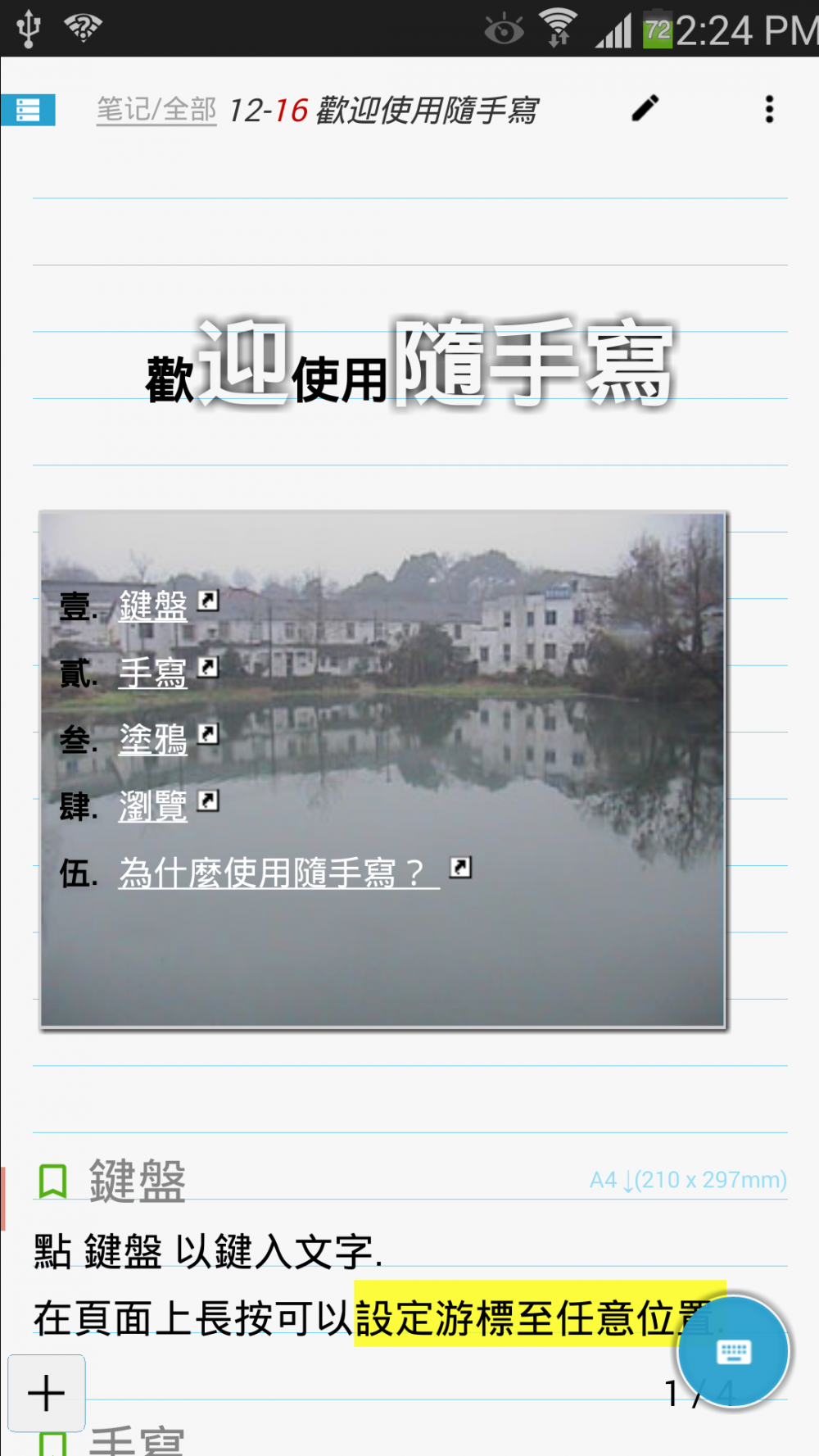The width and height of the screenshot is (819, 1456).
Task: Open the overflow menu with three dots
Action: (768, 108)
